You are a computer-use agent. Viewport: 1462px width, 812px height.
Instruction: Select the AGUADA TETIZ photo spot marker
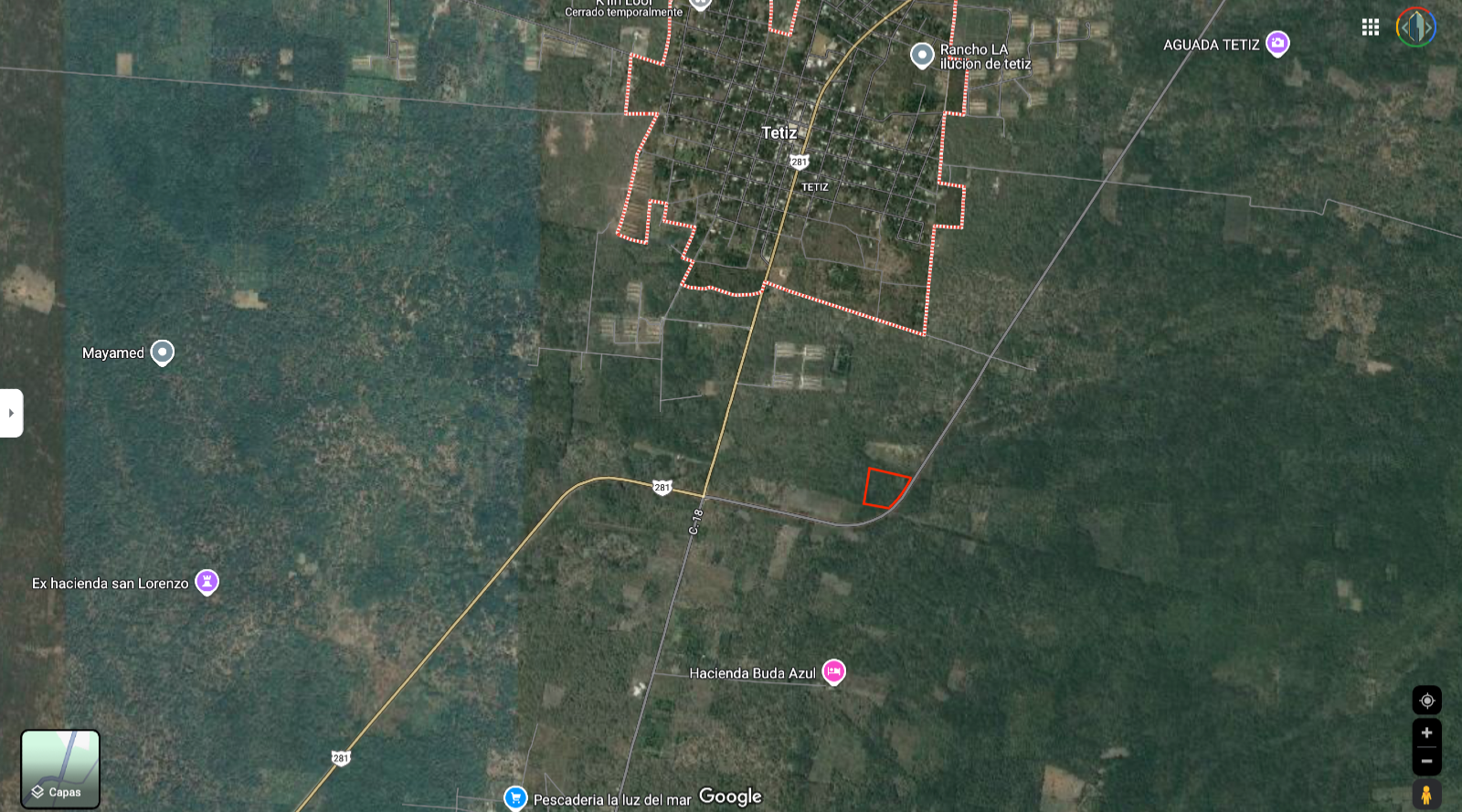coord(1277,43)
